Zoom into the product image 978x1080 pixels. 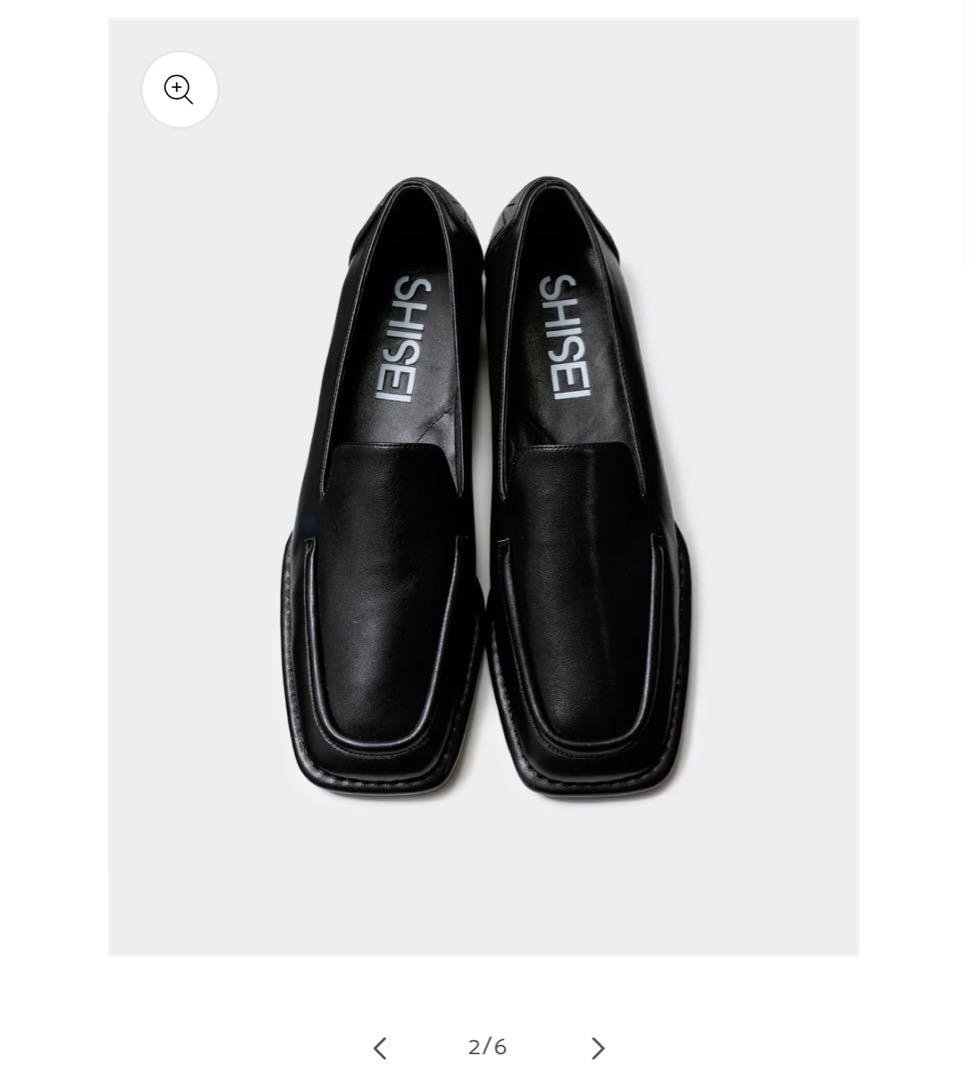tap(179, 90)
